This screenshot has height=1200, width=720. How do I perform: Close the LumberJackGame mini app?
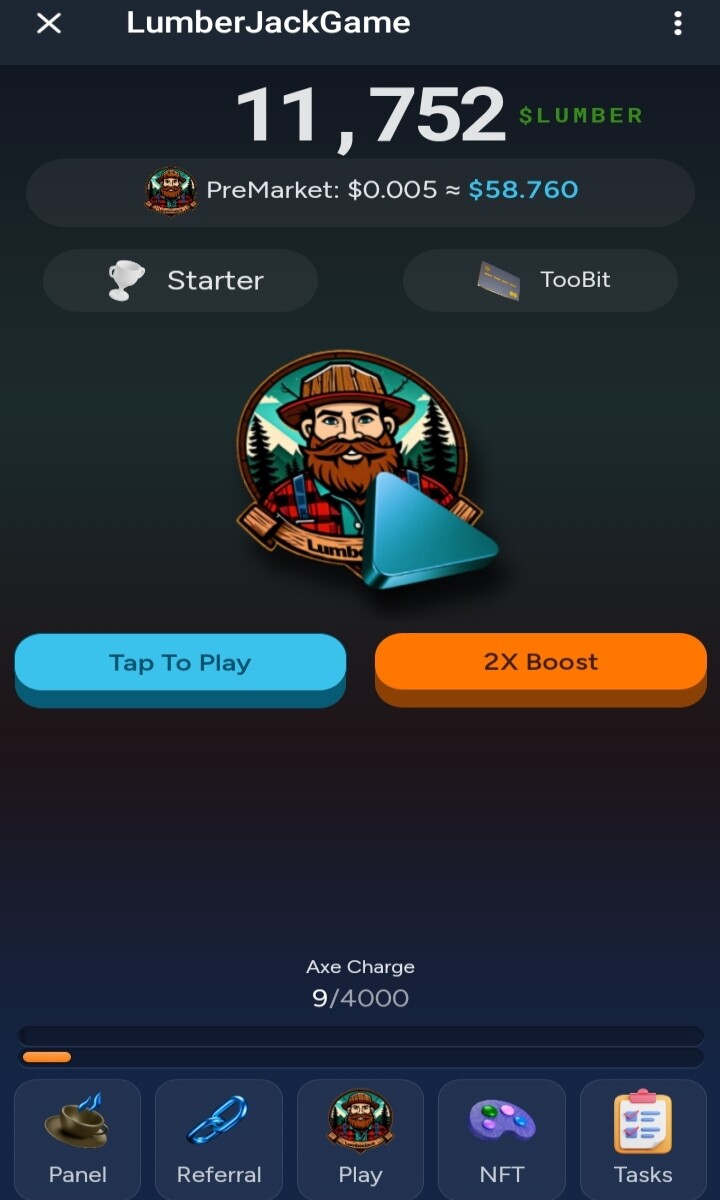click(x=48, y=24)
